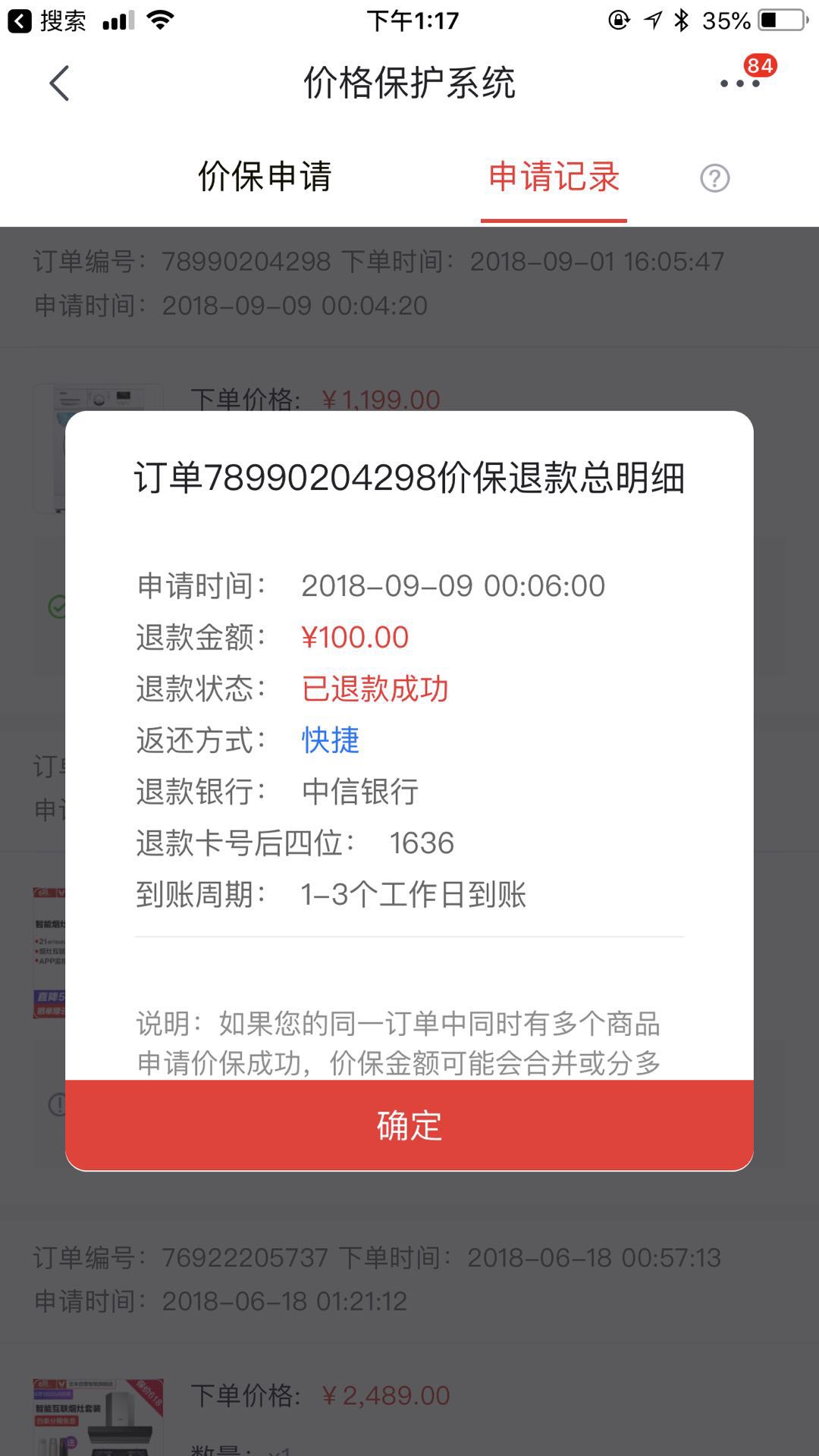Tap the blue 快捷 refund method link
The width and height of the screenshot is (819, 1456).
[330, 741]
